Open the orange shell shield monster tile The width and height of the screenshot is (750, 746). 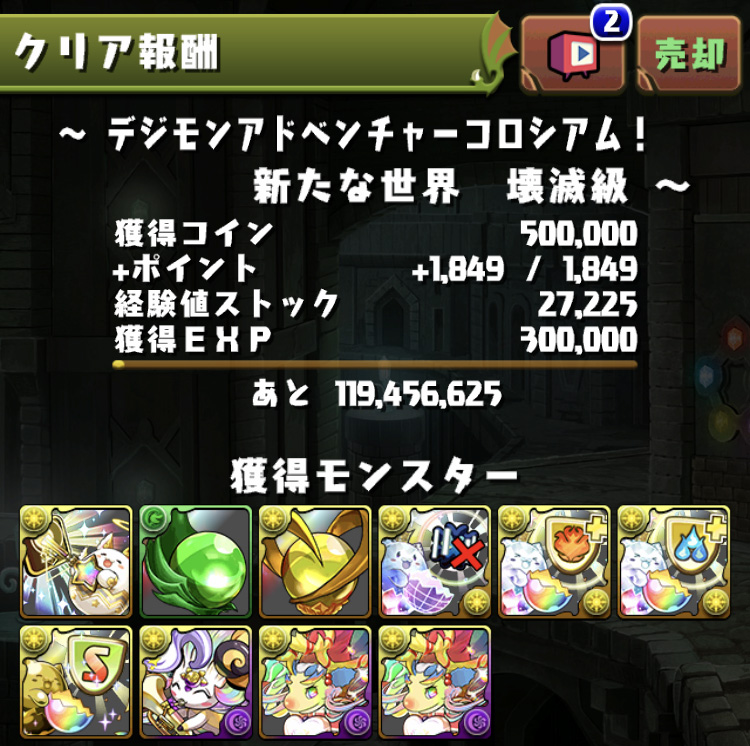point(555,561)
